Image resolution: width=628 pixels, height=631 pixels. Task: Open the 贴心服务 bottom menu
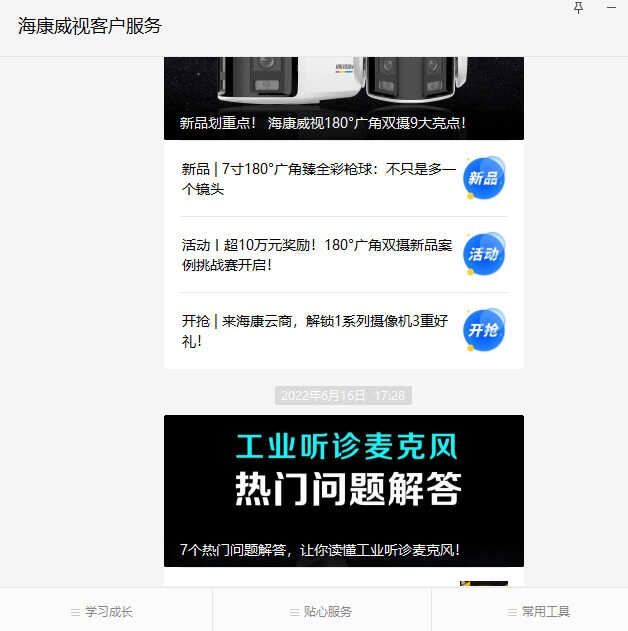(x=321, y=611)
